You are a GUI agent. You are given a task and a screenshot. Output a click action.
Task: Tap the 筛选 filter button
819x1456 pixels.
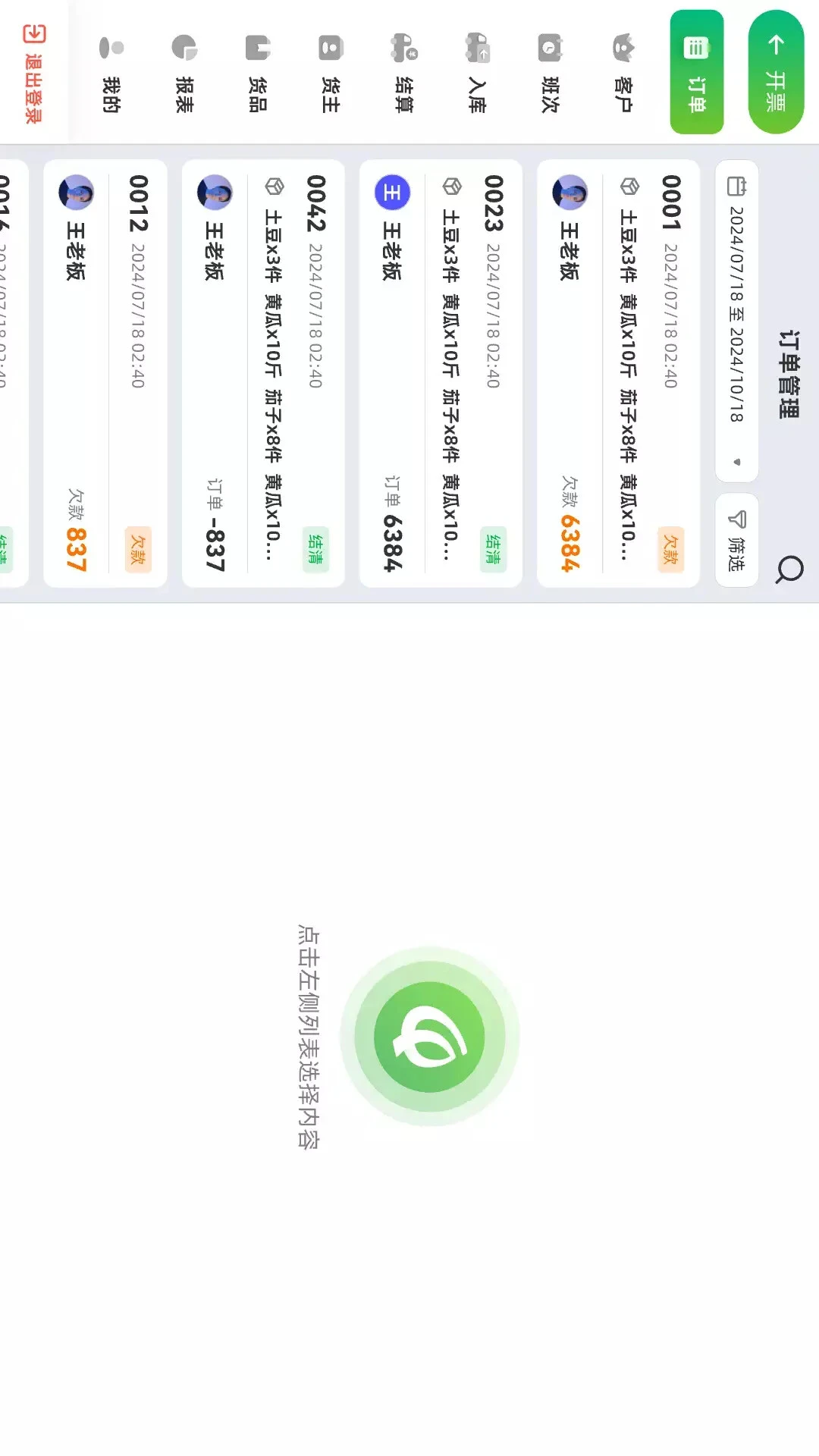[x=737, y=540]
